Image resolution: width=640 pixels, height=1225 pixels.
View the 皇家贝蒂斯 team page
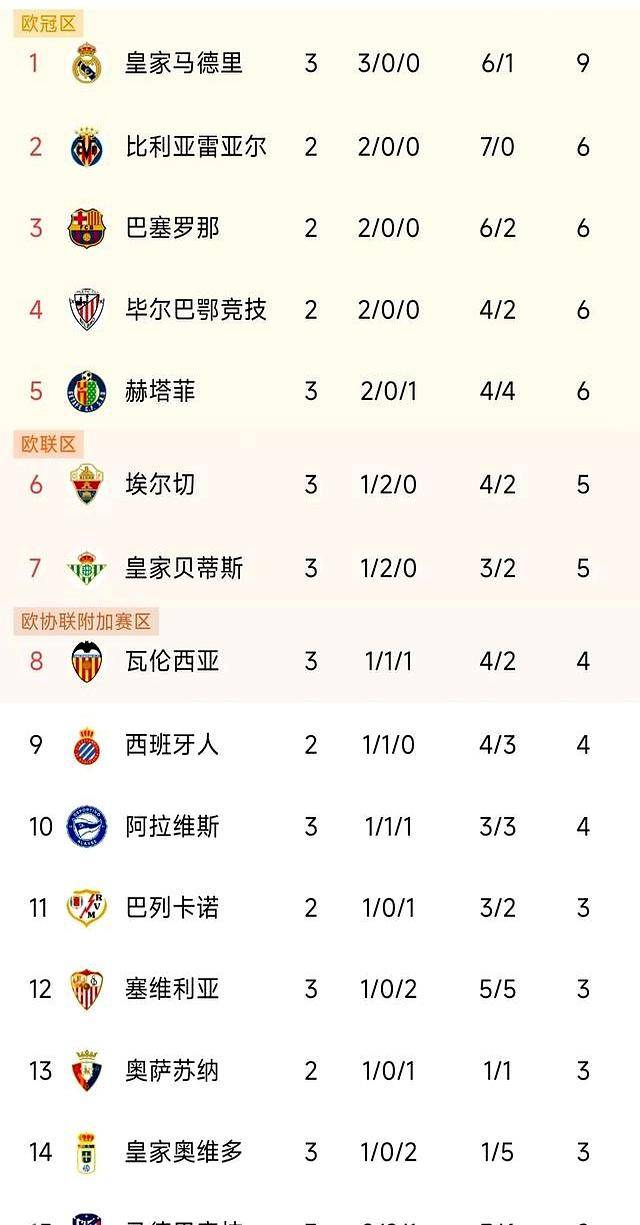pos(320,568)
